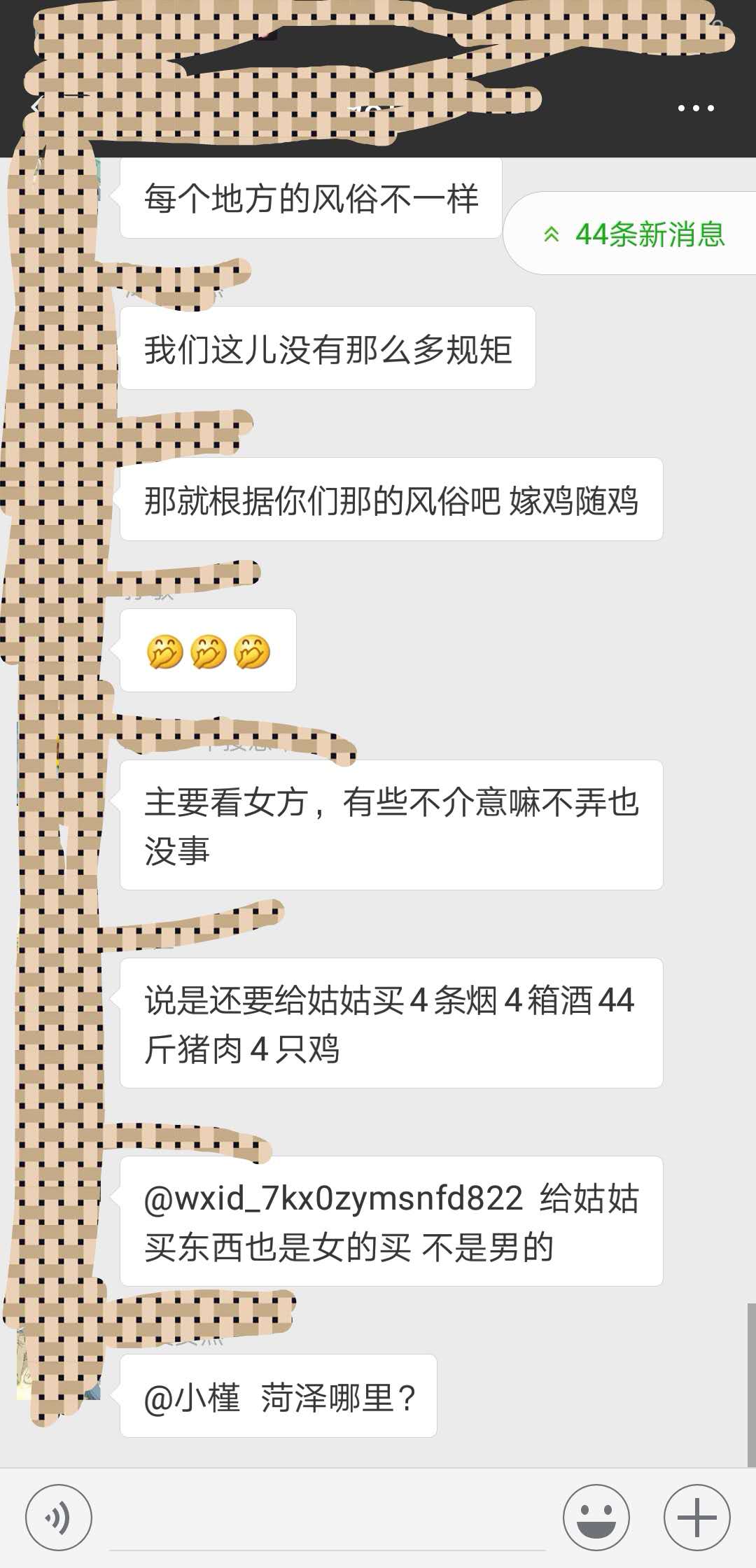Open the emoji sticker panel

click(596, 1518)
